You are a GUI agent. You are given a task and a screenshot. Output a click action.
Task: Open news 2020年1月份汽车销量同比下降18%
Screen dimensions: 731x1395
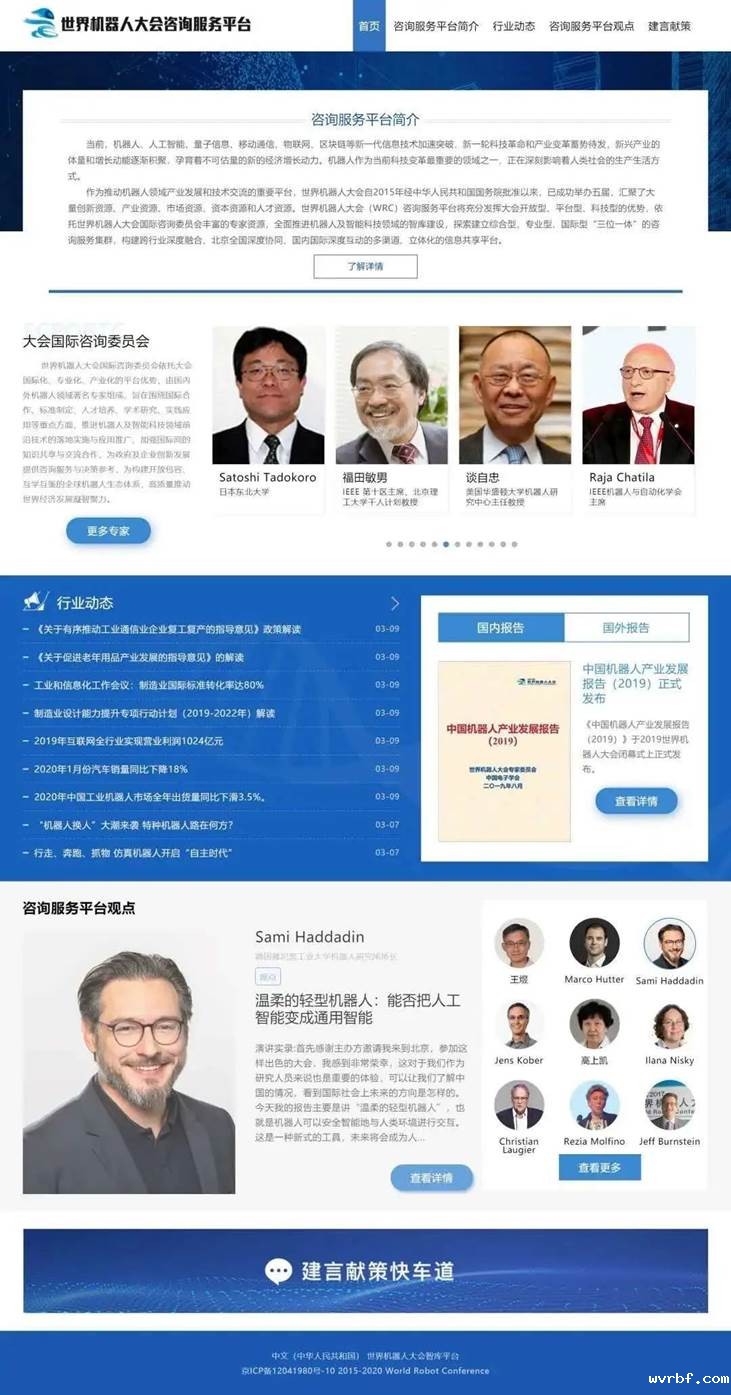110,769
